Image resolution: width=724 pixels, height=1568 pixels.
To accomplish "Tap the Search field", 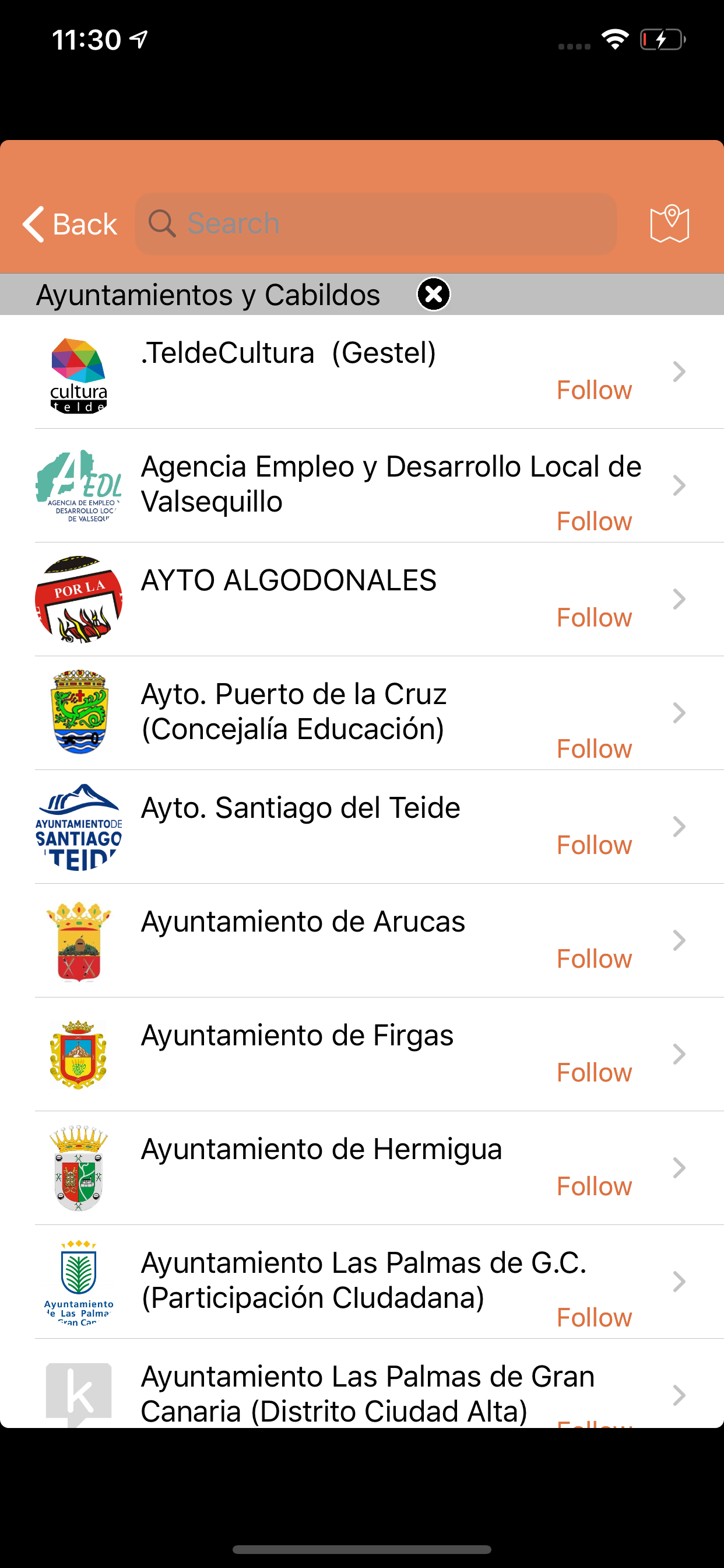I will (376, 224).
